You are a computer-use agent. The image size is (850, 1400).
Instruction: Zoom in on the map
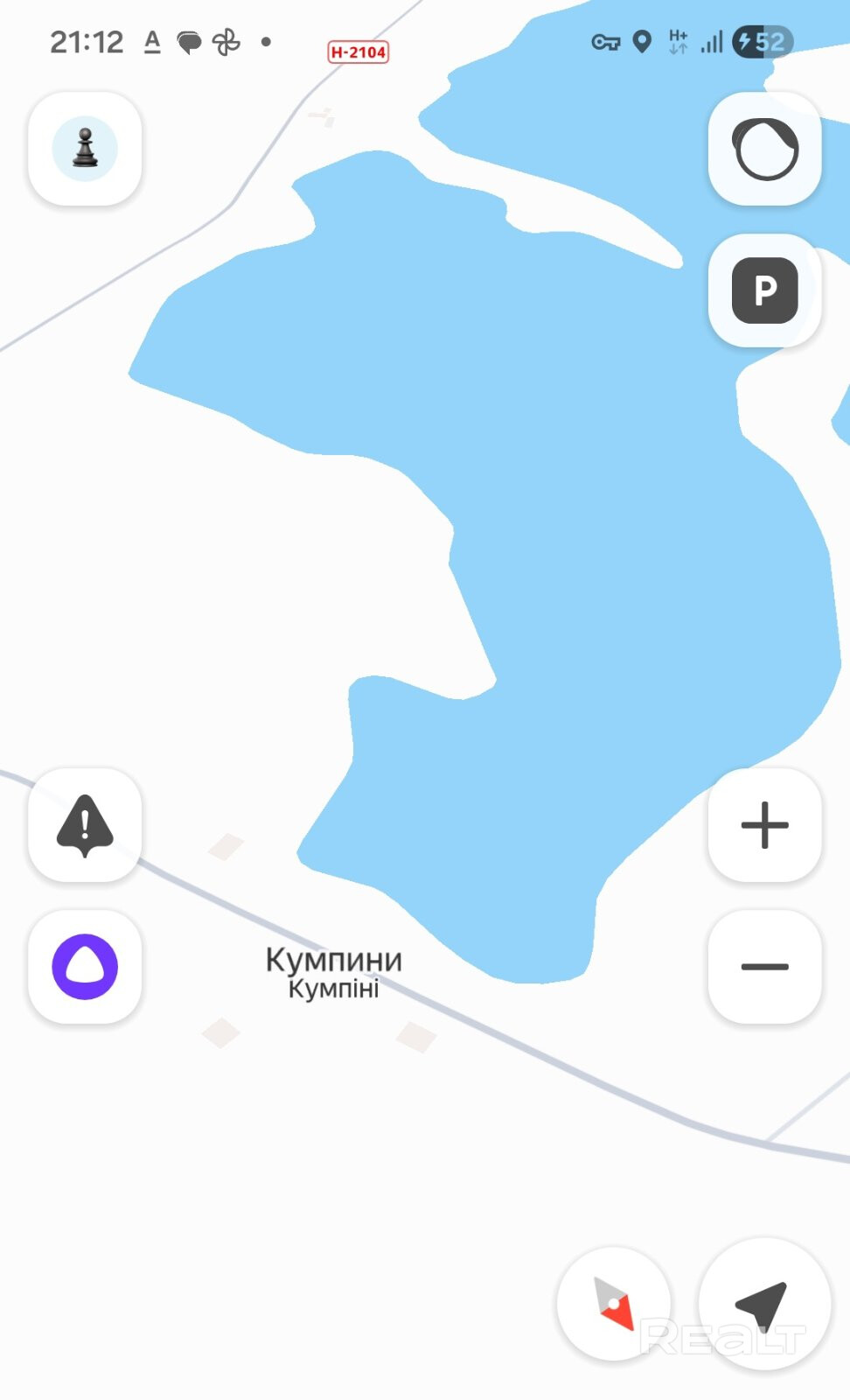point(764,825)
